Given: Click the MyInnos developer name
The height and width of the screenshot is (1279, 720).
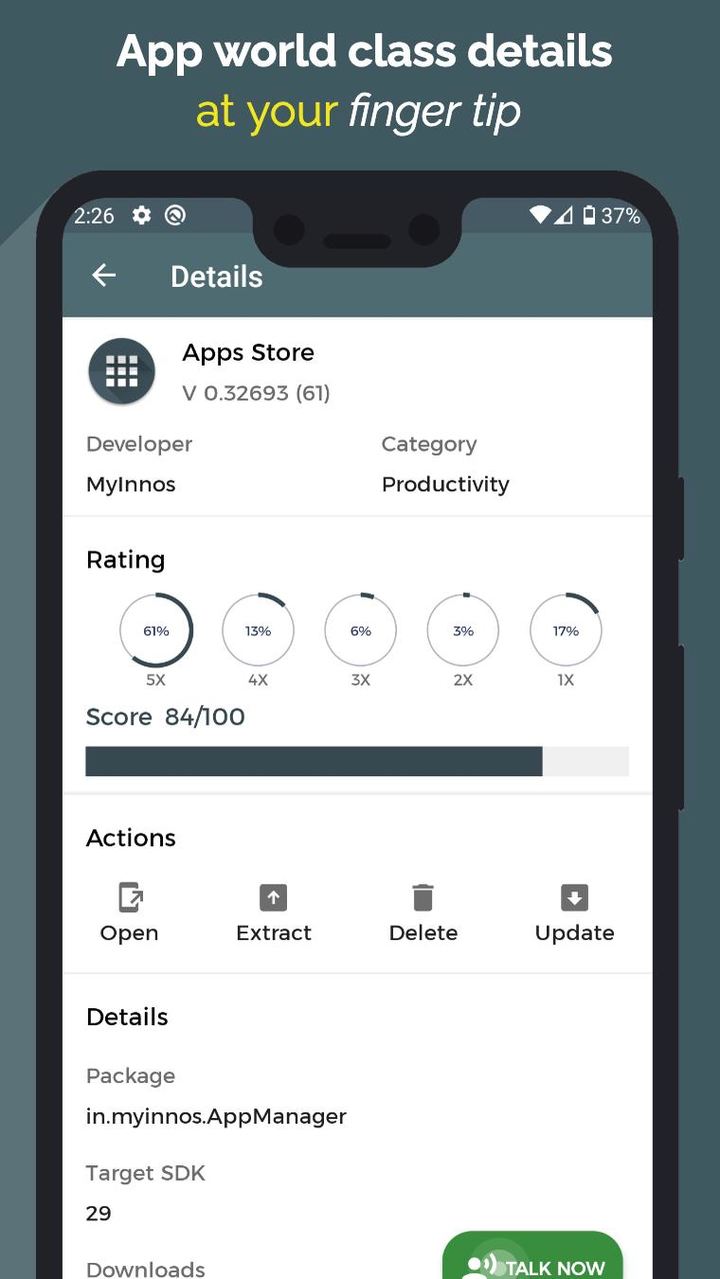Looking at the screenshot, I should [x=130, y=484].
